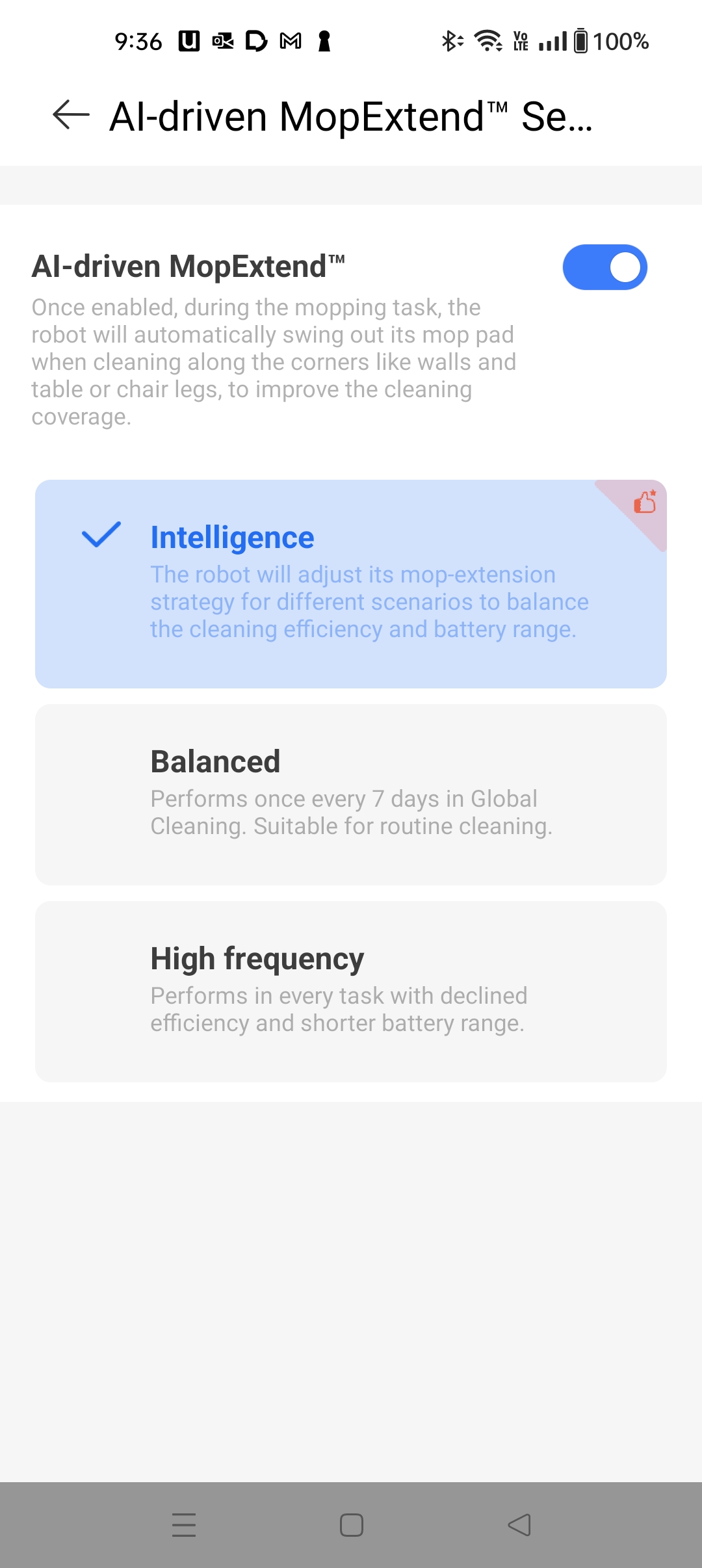Select the Intelligence mode option
Viewport: 702px width, 1568px height.
click(x=351, y=583)
